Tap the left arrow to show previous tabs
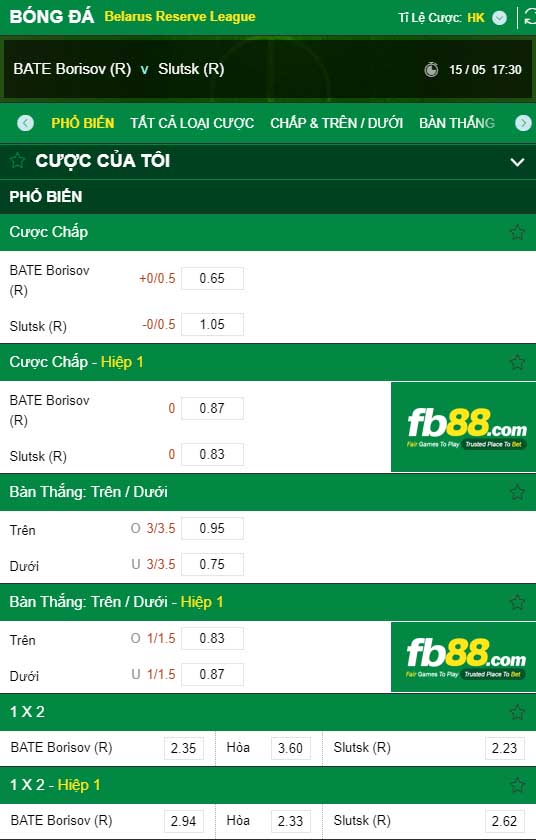Screen dimensions: 536x840 25,123
